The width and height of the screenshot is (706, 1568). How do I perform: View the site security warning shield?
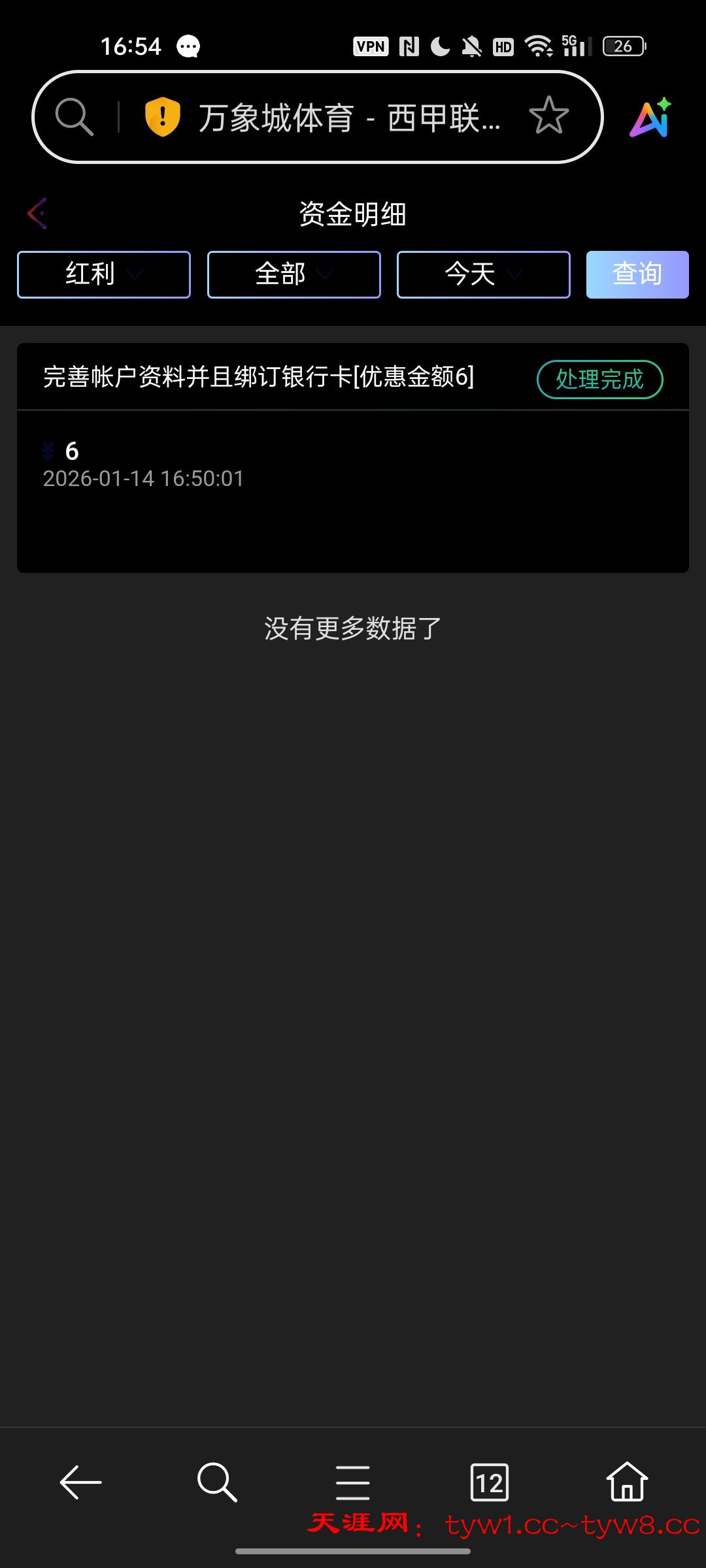[162, 117]
